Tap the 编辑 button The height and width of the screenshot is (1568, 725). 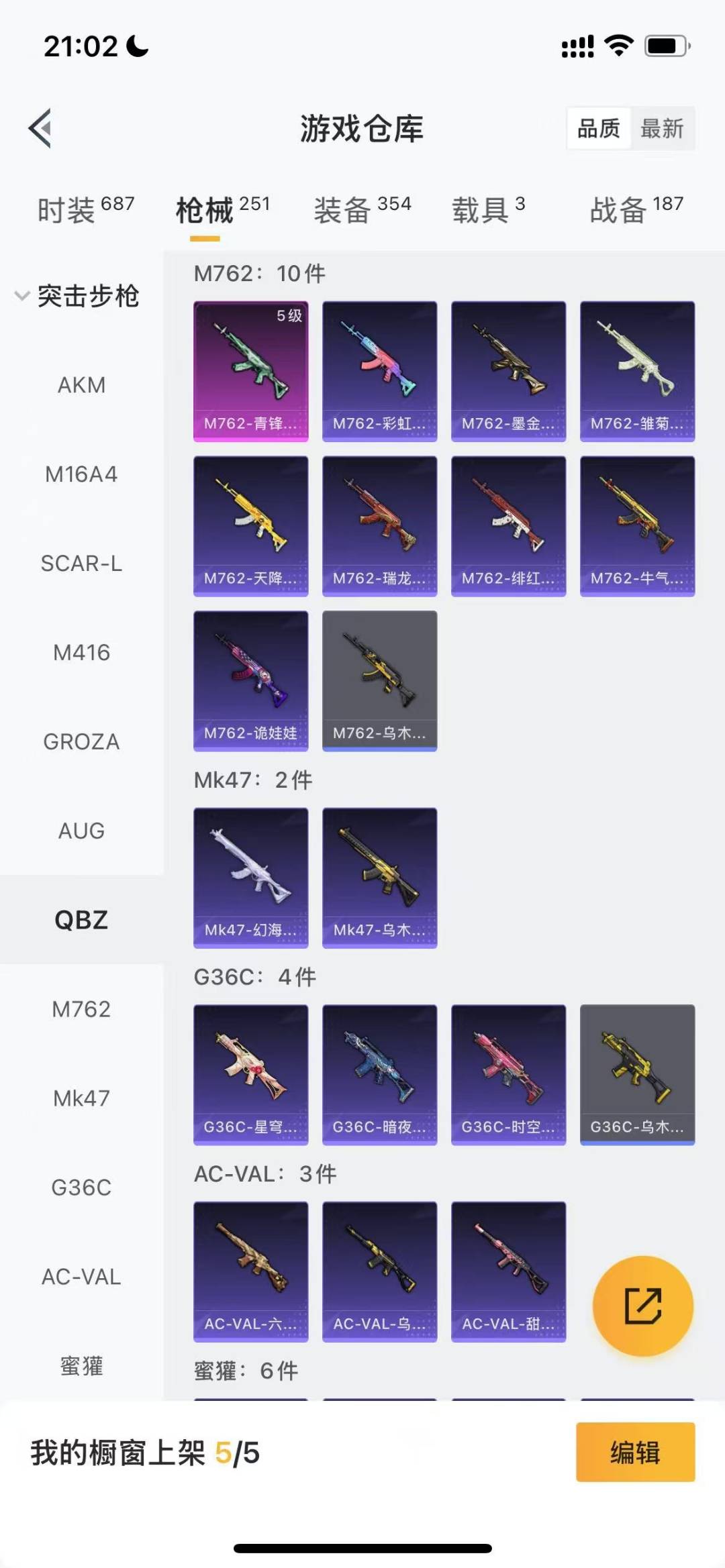(635, 1452)
